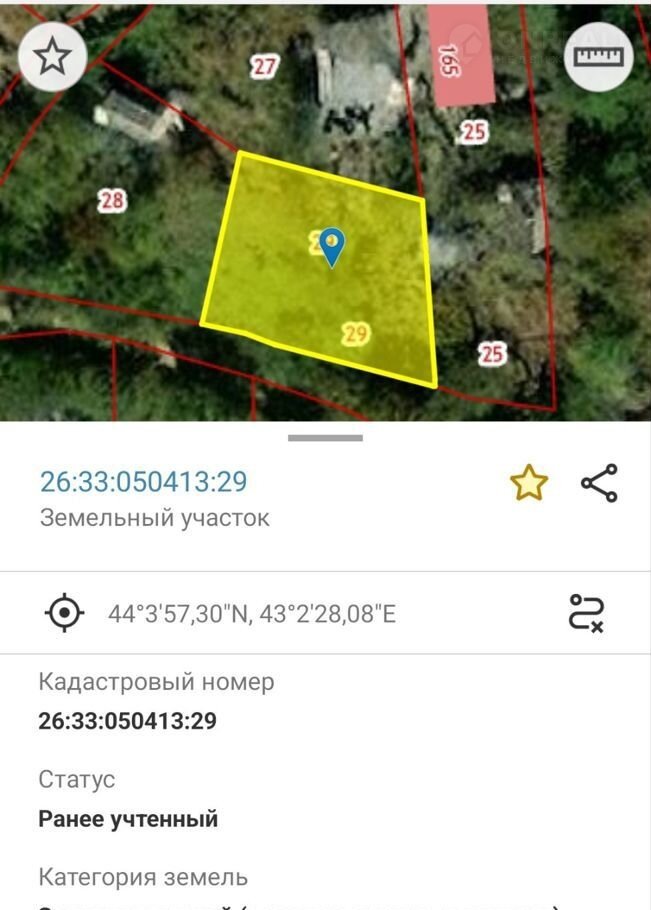Open the ruler measurement tool
Screen dimensions: 651x910
point(598,56)
